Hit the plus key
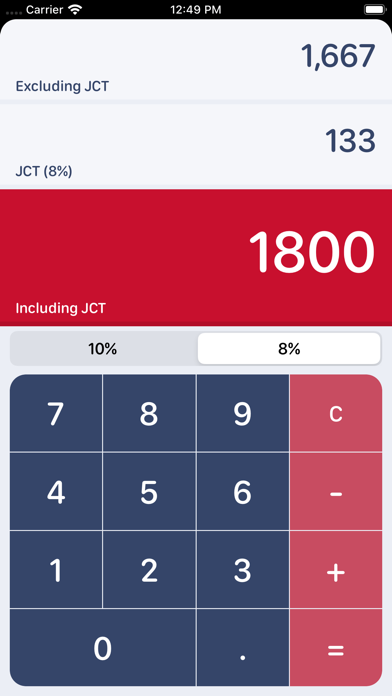This screenshot has height=696, width=392. 336,569
